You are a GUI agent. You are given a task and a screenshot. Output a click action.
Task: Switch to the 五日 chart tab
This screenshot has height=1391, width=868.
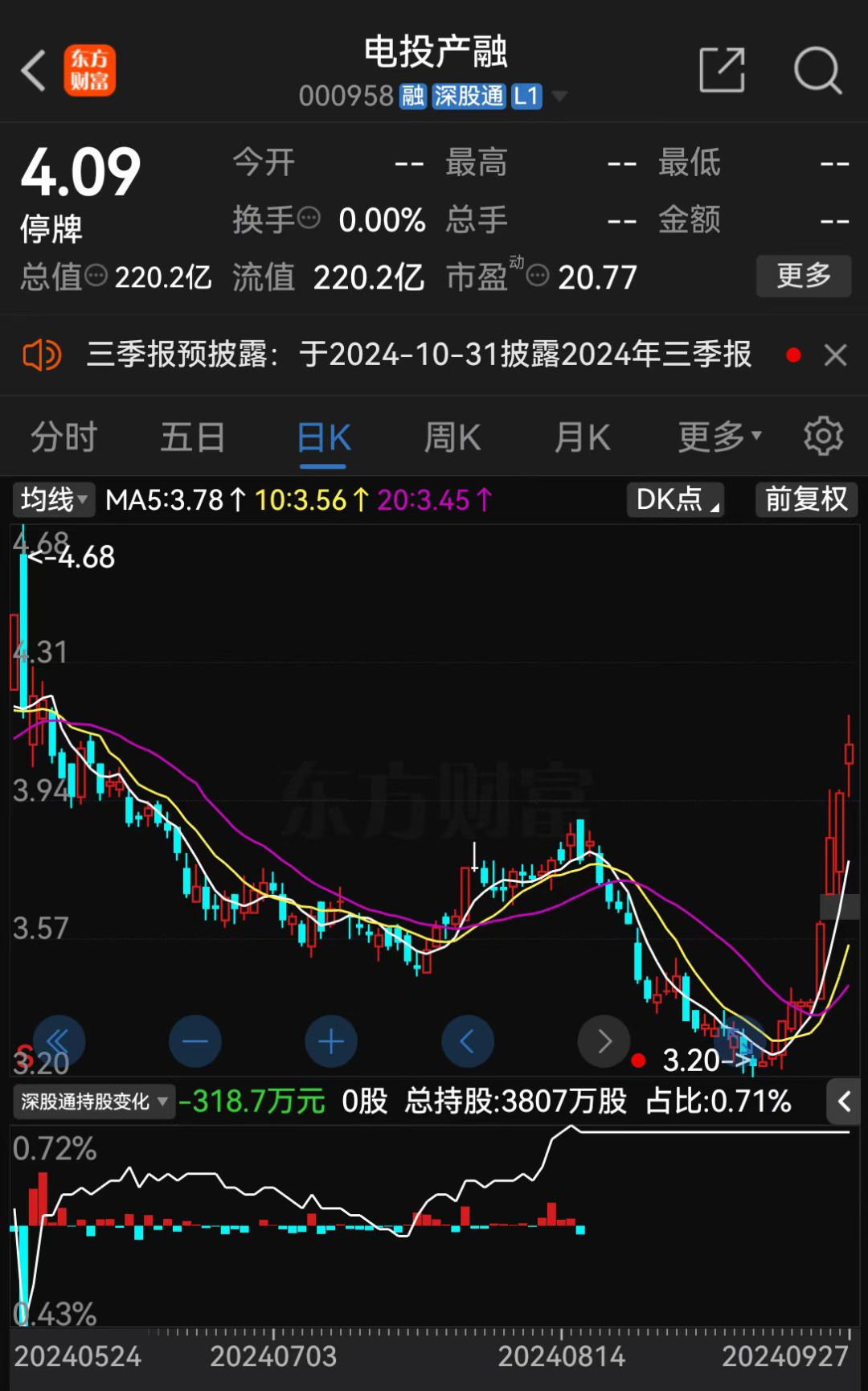[x=192, y=437]
